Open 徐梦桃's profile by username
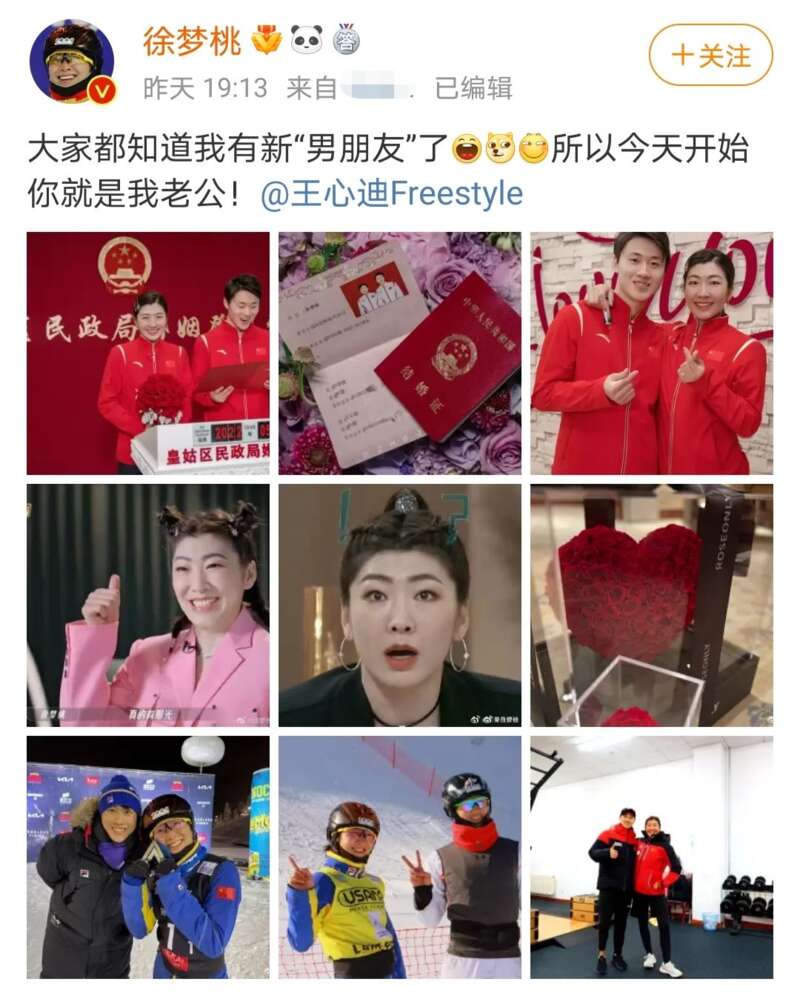Viewport: 800px width, 996px height. click(192, 42)
